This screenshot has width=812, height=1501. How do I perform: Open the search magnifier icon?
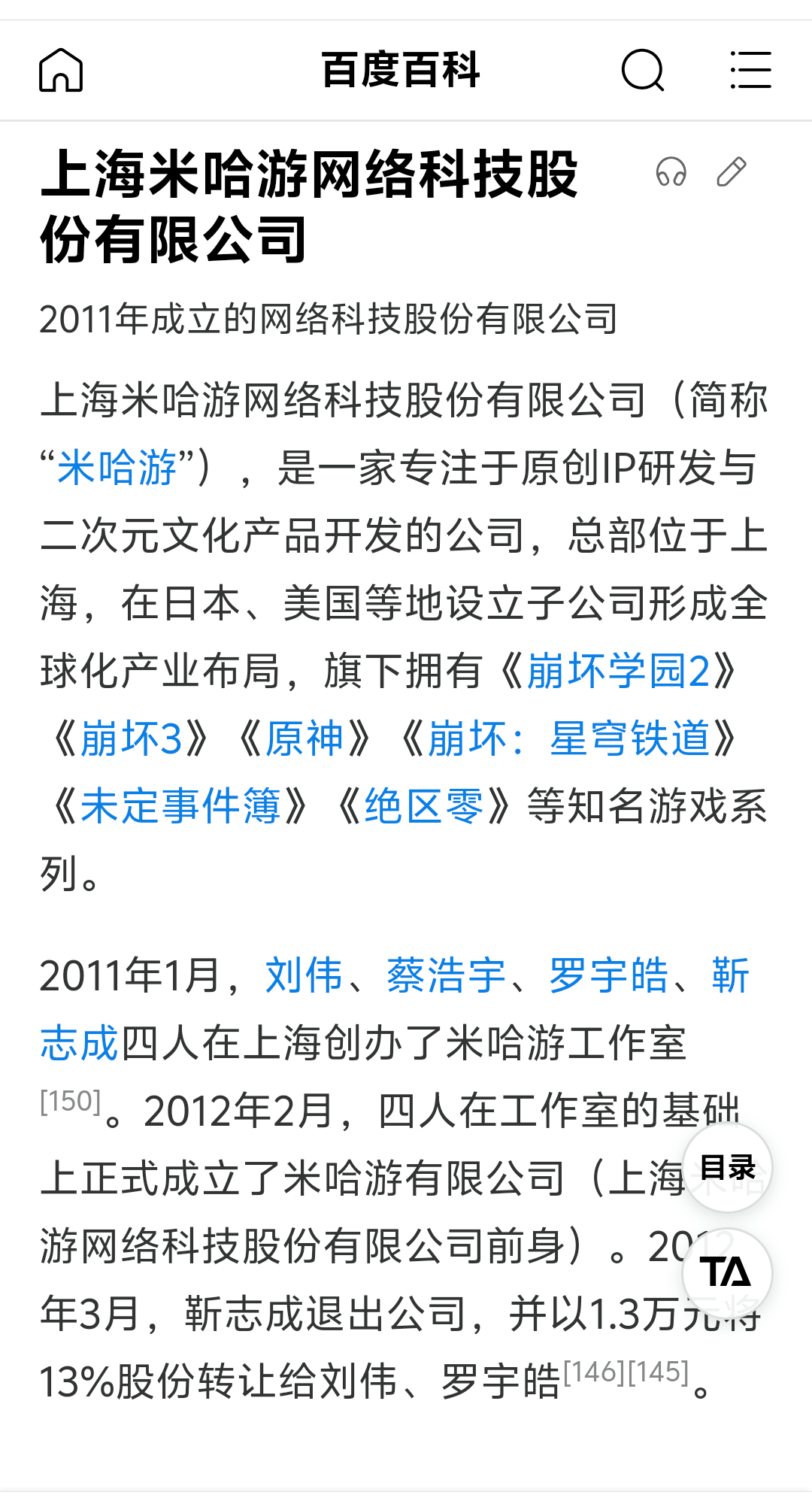[643, 70]
